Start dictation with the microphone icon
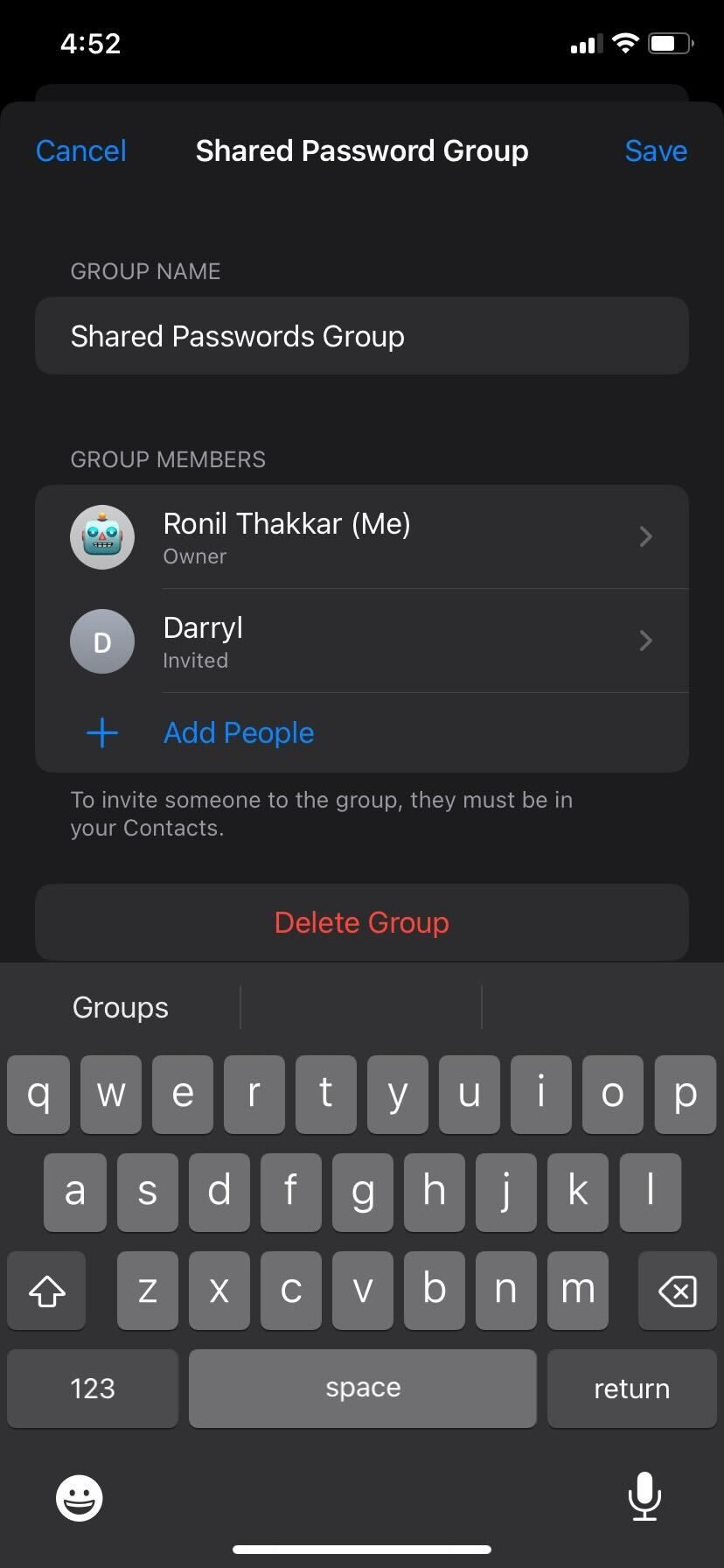This screenshot has height=1568, width=724. (644, 1497)
